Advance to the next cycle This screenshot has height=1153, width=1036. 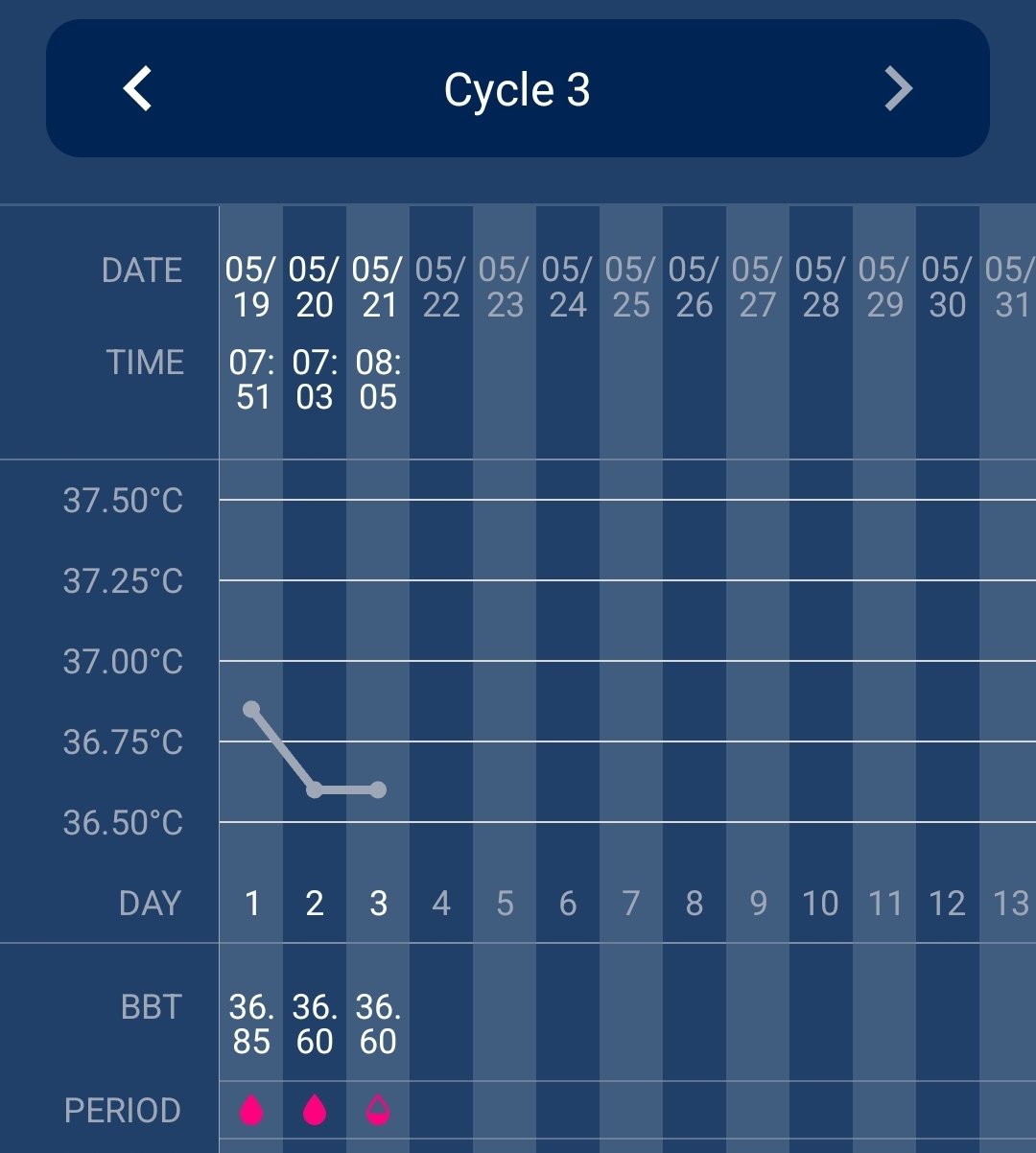click(x=897, y=89)
